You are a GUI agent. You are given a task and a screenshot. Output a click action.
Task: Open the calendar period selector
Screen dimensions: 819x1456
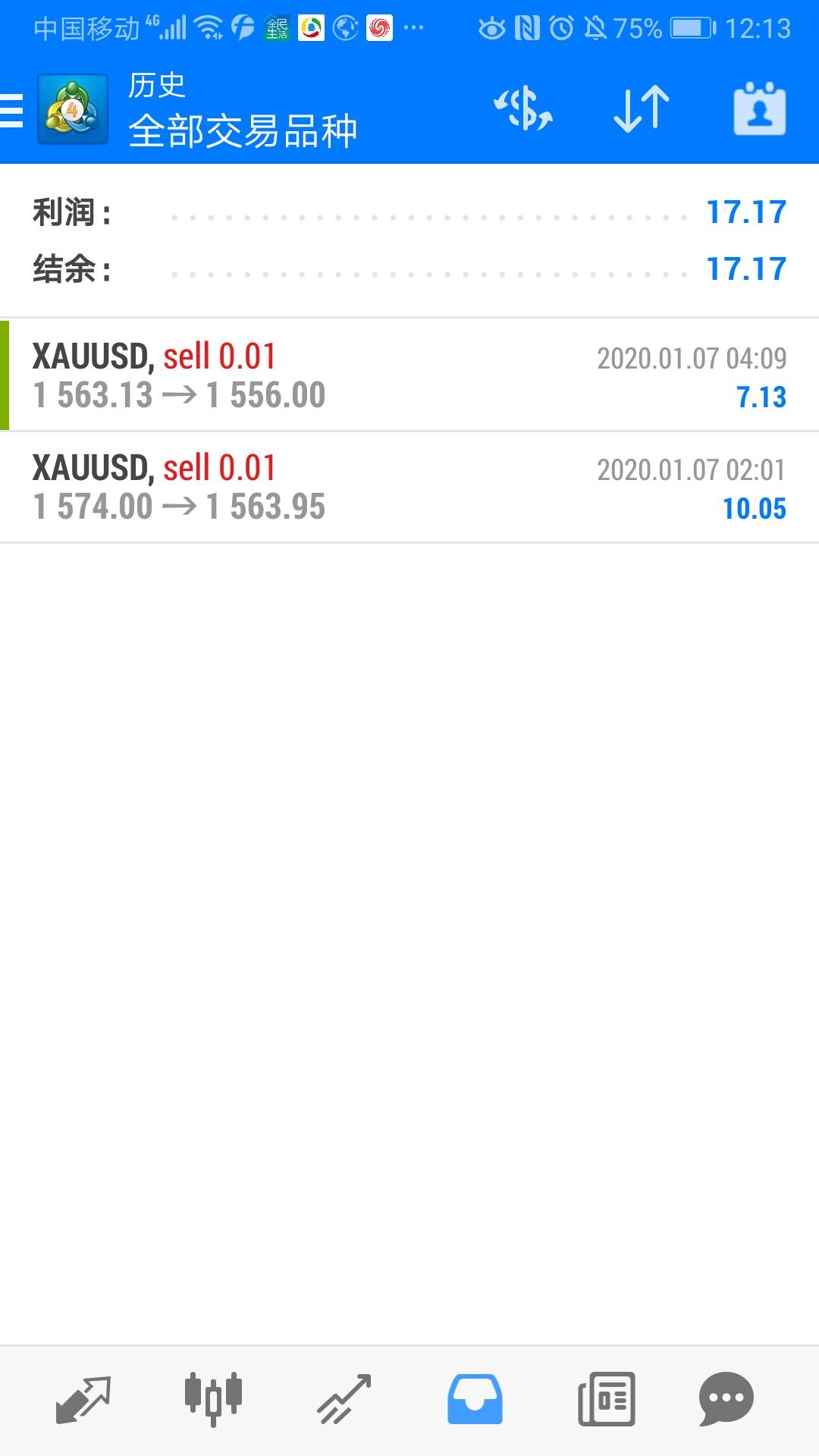click(760, 109)
